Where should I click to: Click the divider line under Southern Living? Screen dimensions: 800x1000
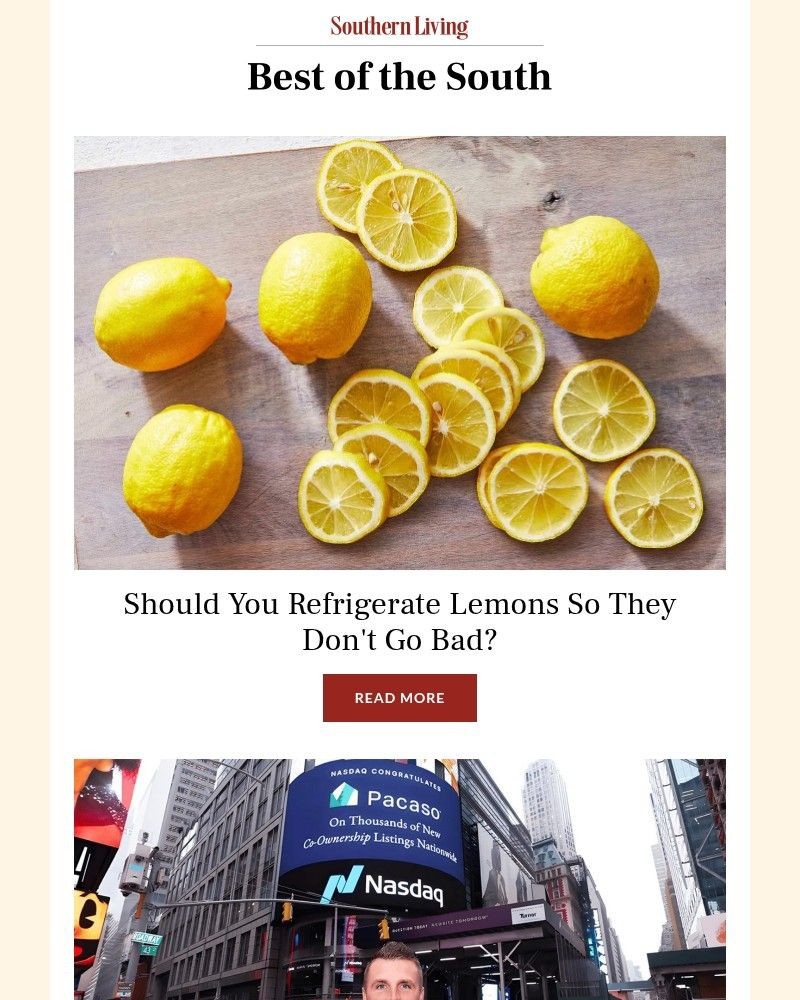point(399,44)
